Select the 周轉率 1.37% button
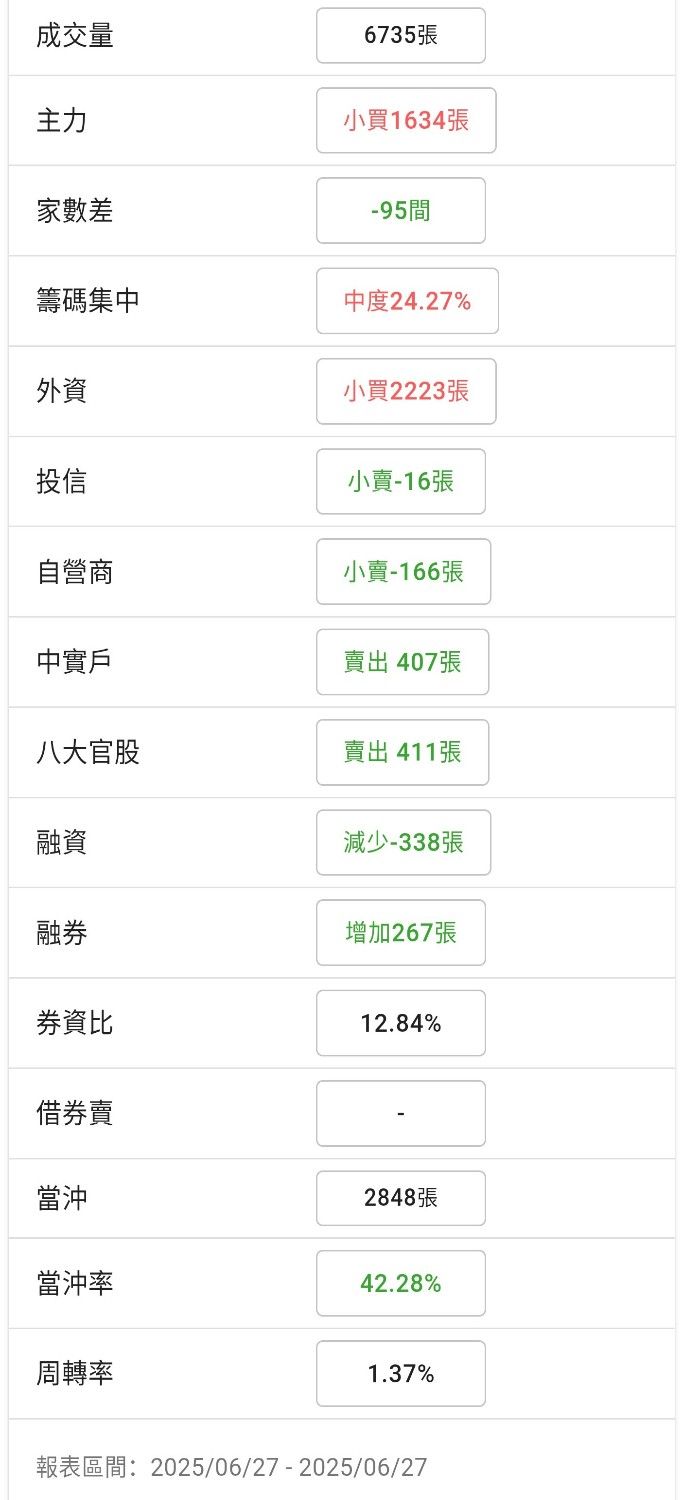This screenshot has width=700, height=1500. (401, 1374)
